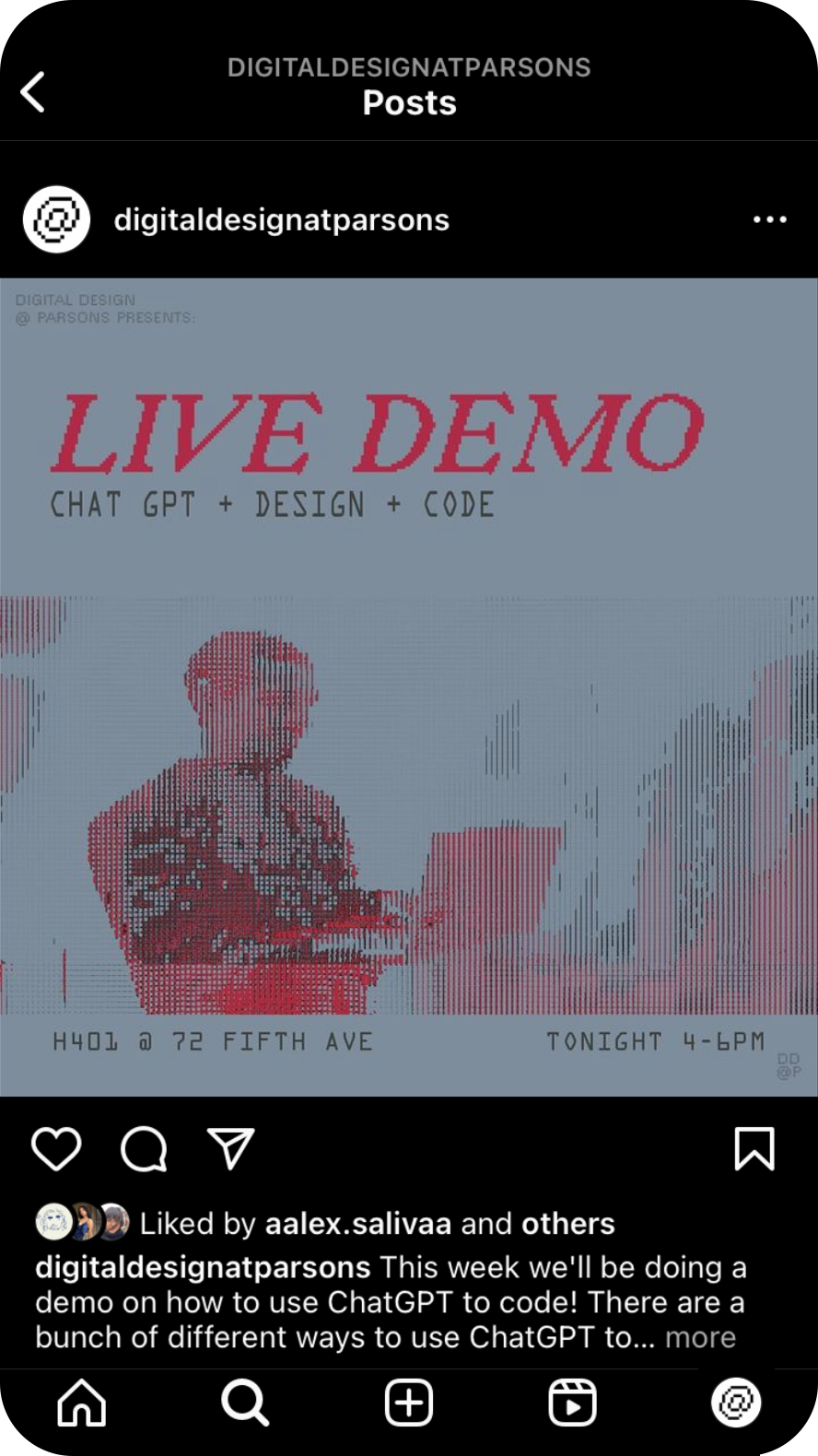The height and width of the screenshot is (1456, 818).
Task: Go back from the Posts screen
Action: (x=33, y=92)
